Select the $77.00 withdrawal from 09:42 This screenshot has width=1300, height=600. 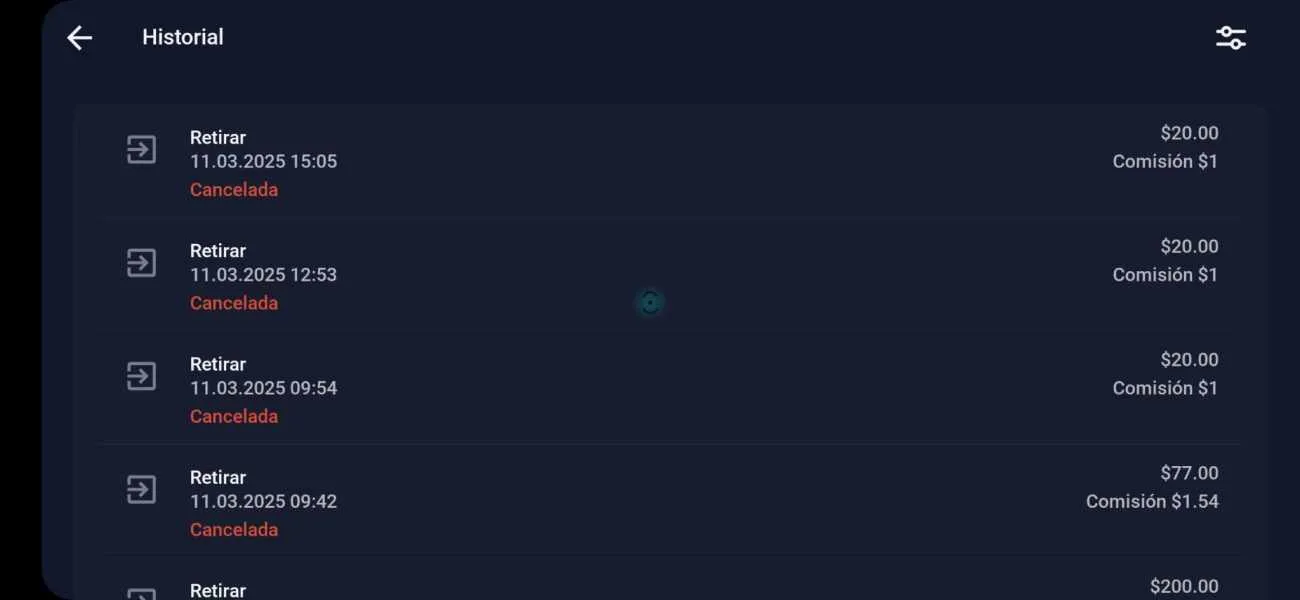[670, 500]
